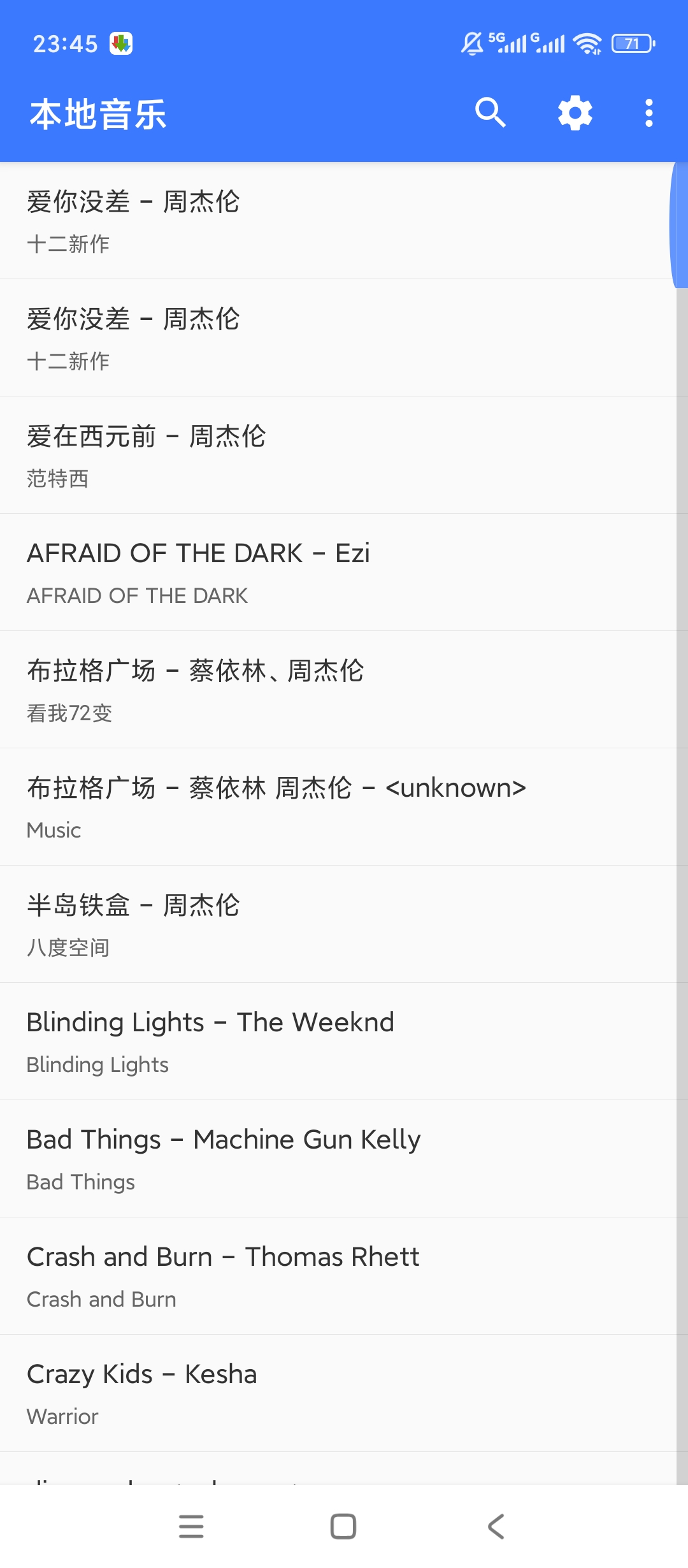The image size is (688, 1568).
Task: Play Bad Things by Machine Gun Kelly
Action: (x=344, y=1157)
